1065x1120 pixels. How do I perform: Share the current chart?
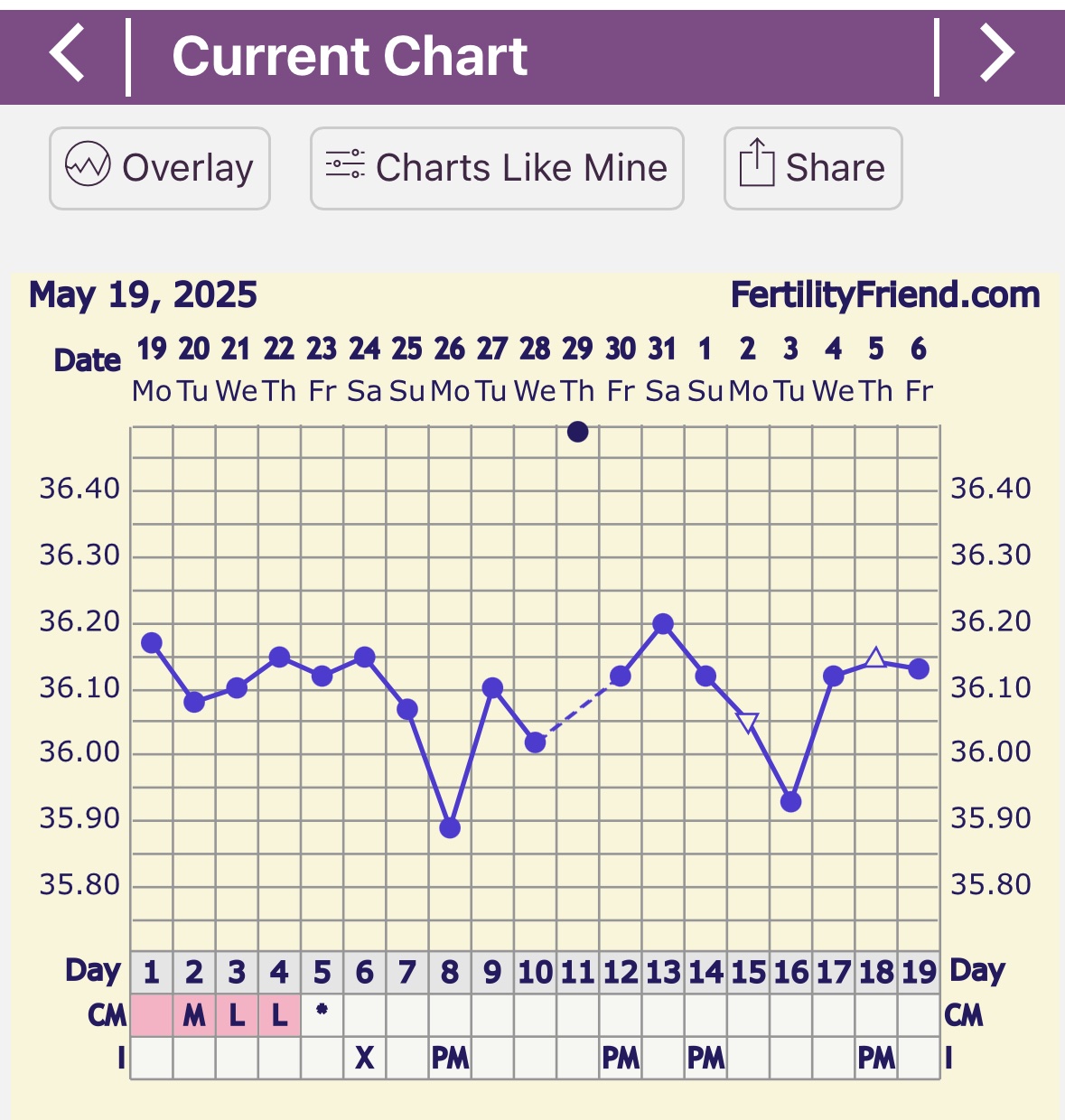coord(813,168)
